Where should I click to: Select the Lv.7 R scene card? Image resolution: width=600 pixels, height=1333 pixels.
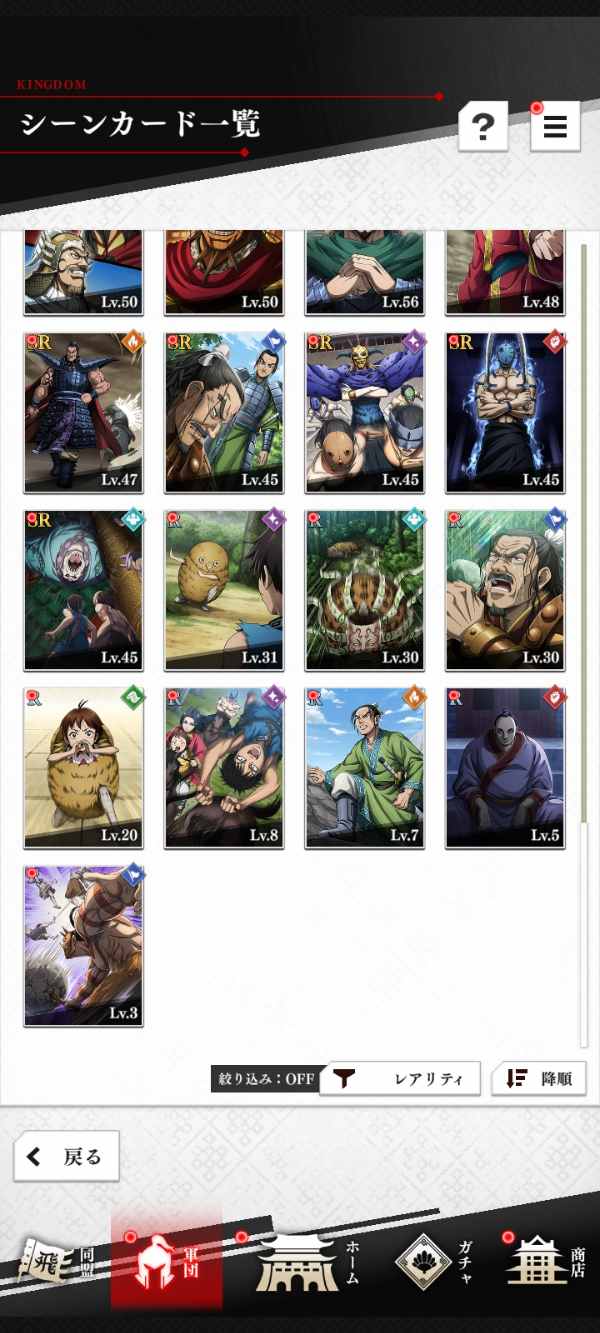click(365, 767)
